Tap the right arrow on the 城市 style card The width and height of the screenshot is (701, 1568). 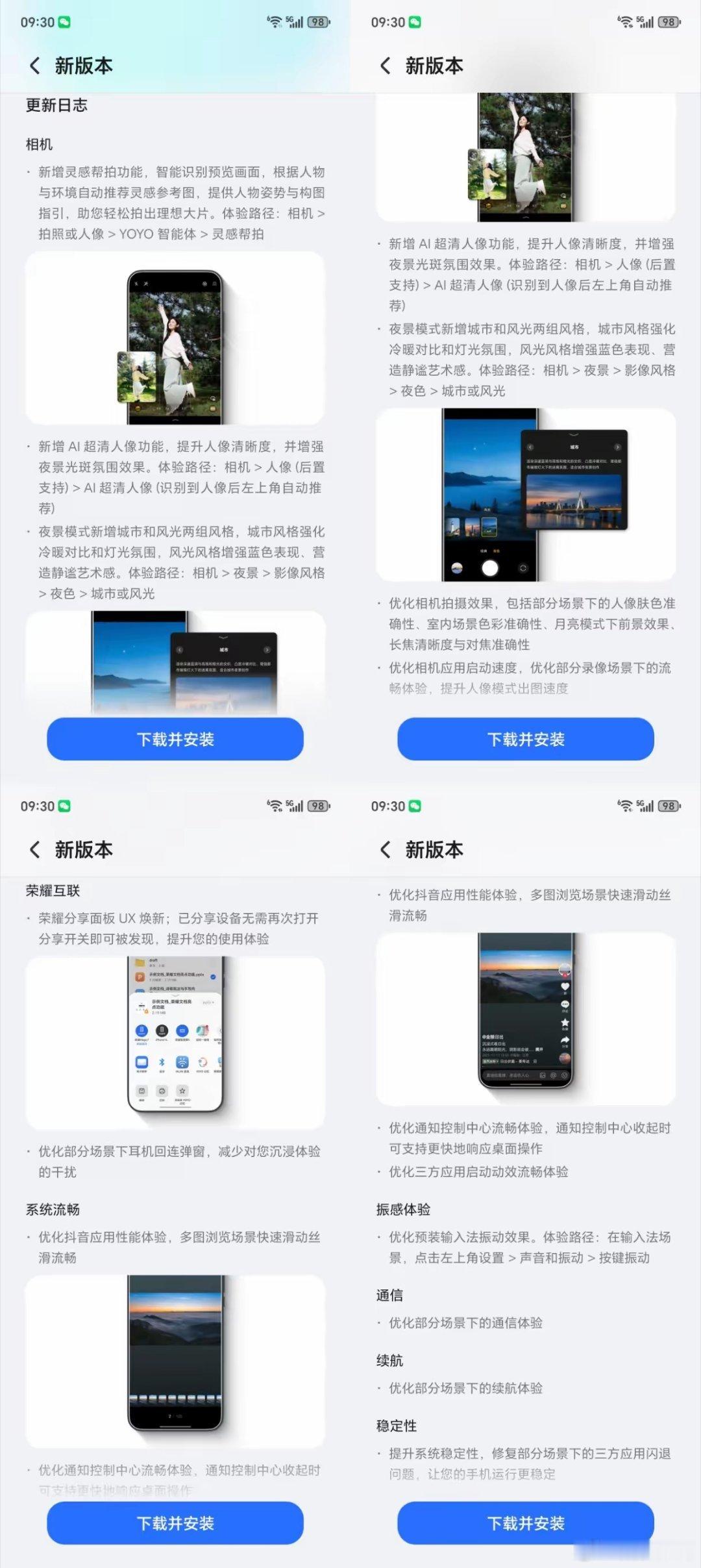coord(617,447)
